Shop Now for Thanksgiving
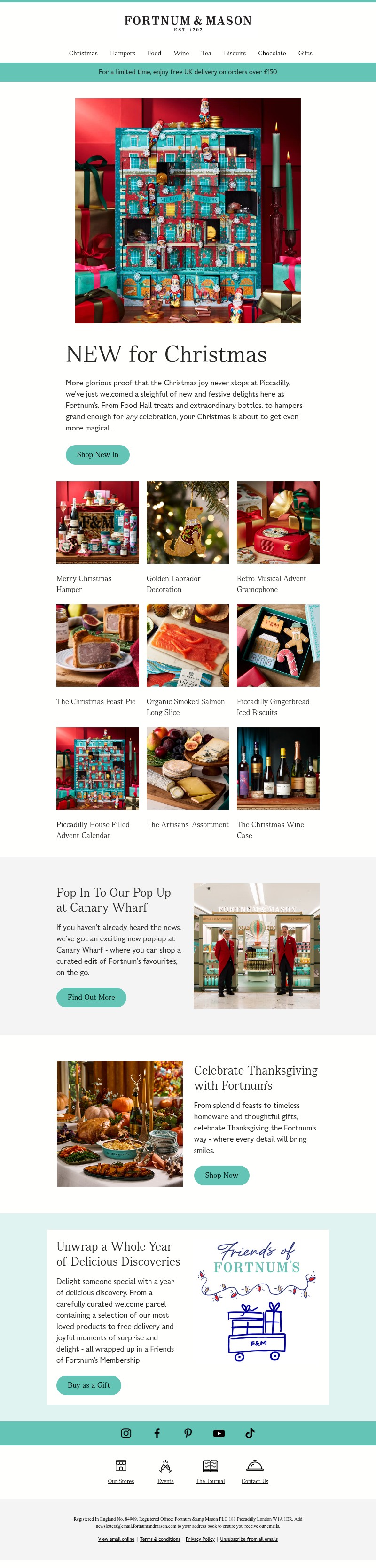The height and width of the screenshot is (1568, 376). [221, 1176]
